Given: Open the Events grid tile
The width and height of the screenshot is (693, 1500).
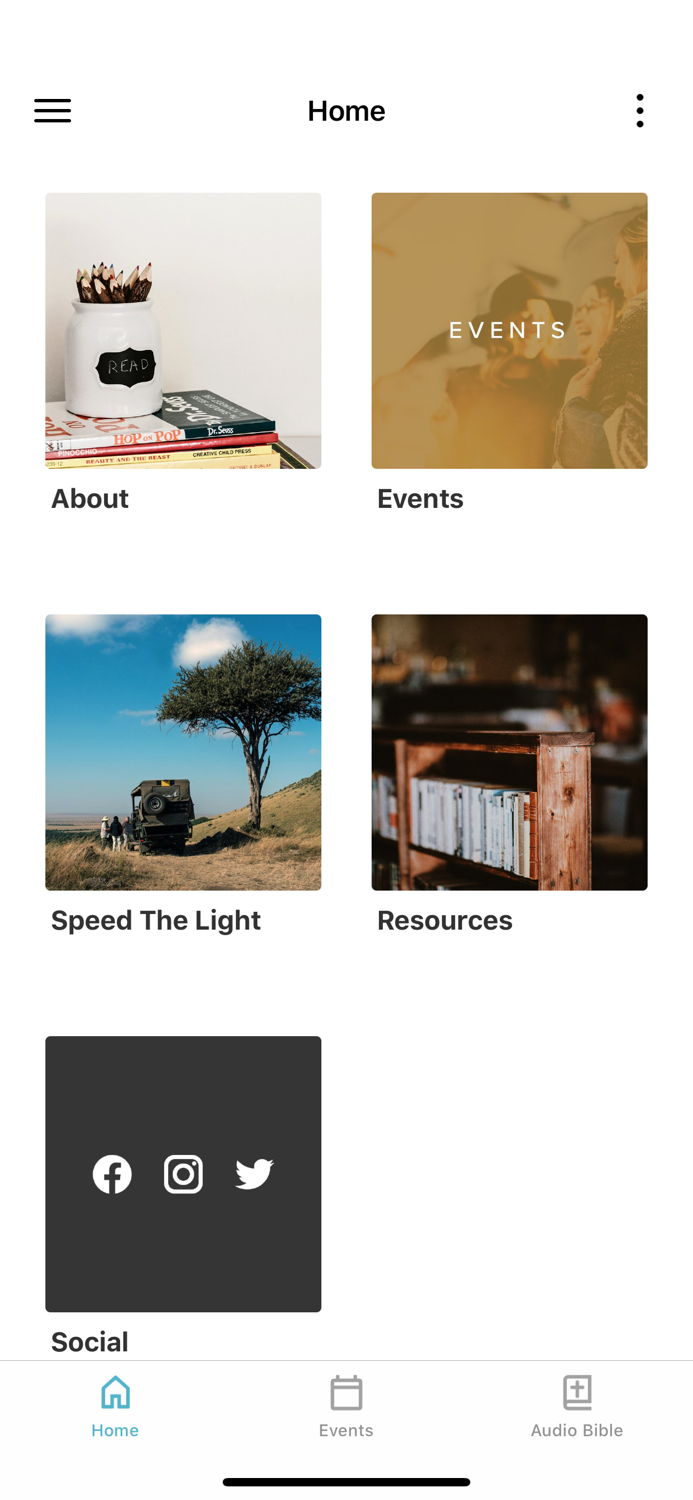Looking at the screenshot, I should point(509,331).
